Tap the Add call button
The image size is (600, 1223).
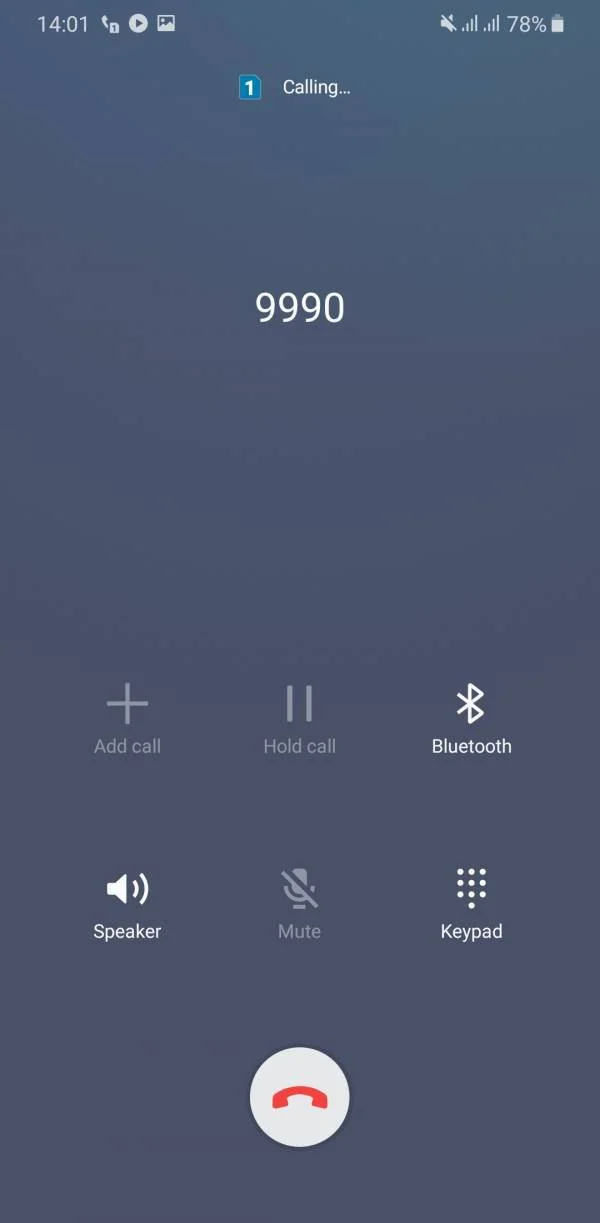tap(127, 720)
